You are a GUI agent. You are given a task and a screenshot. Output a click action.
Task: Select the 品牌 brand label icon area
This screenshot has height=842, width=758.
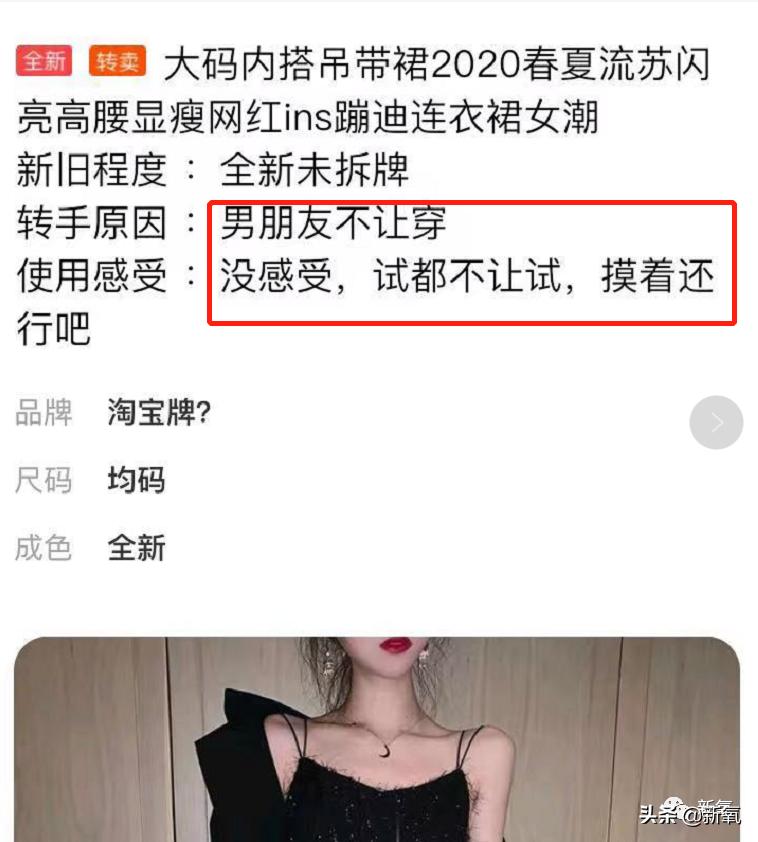(x=43, y=412)
